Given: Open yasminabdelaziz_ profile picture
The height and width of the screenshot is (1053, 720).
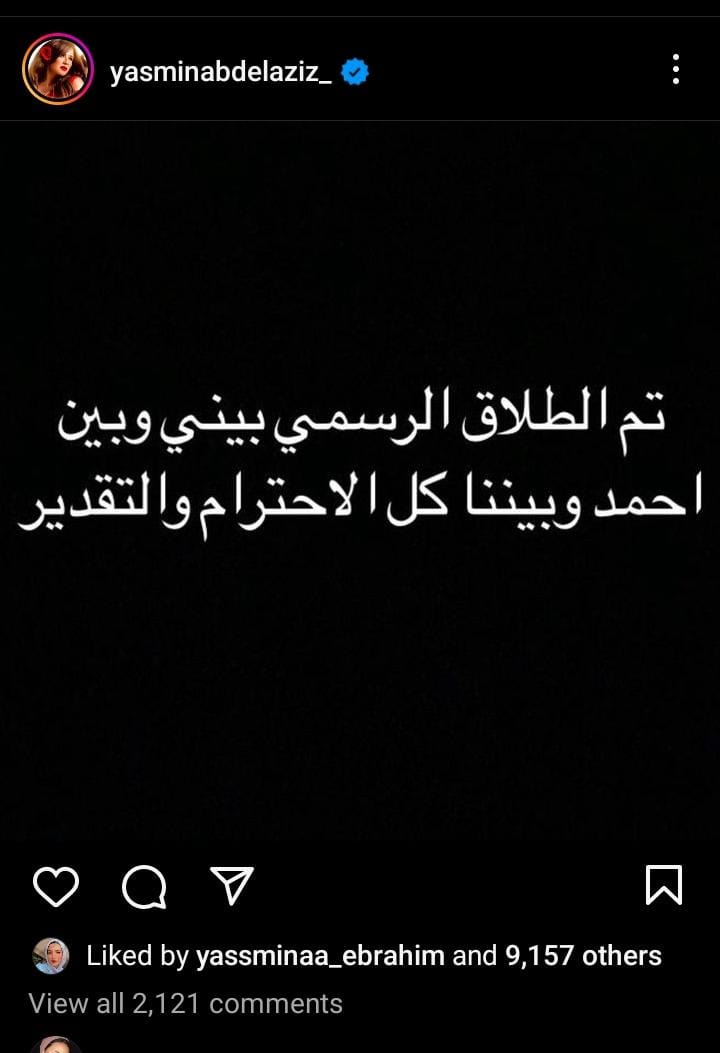Looking at the screenshot, I should click(x=58, y=70).
